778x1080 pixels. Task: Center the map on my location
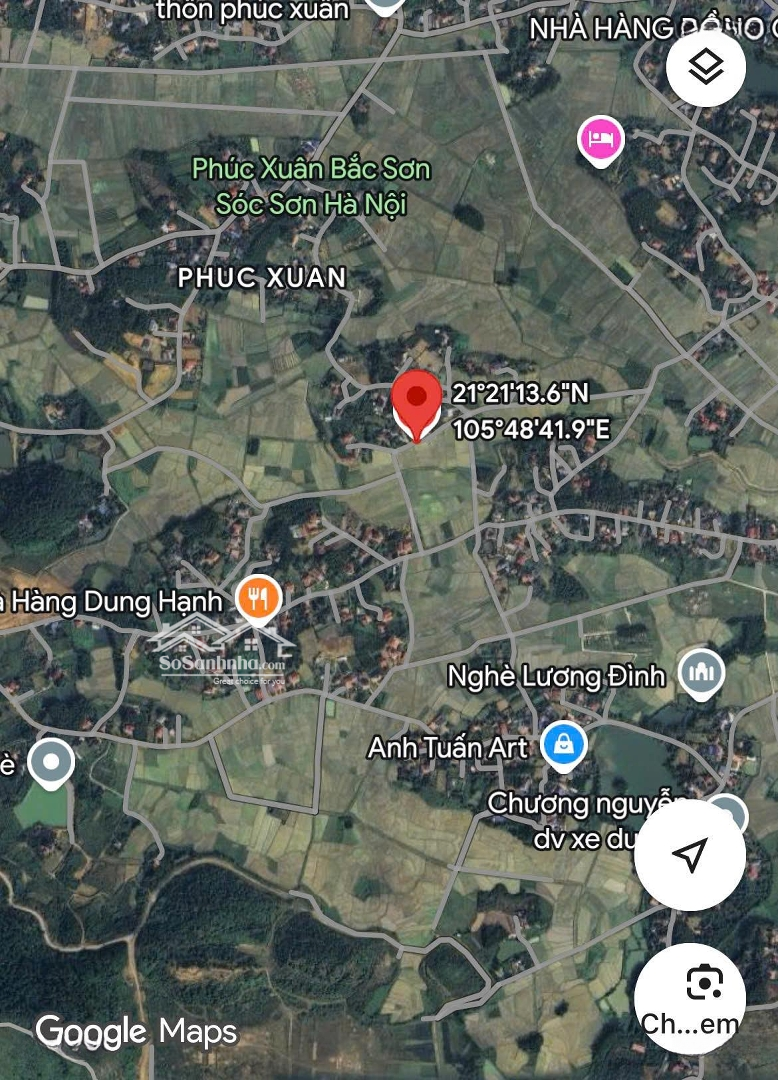point(689,854)
